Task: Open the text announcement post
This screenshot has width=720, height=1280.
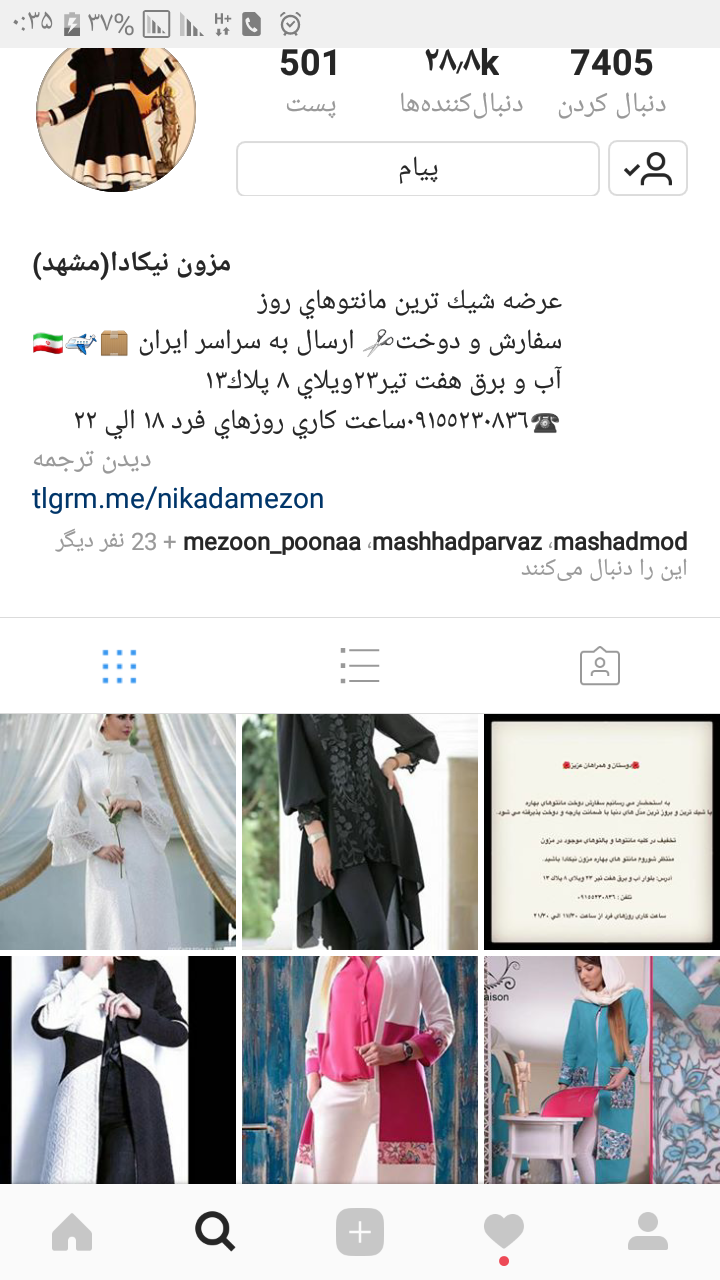Action: click(x=601, y=831)
